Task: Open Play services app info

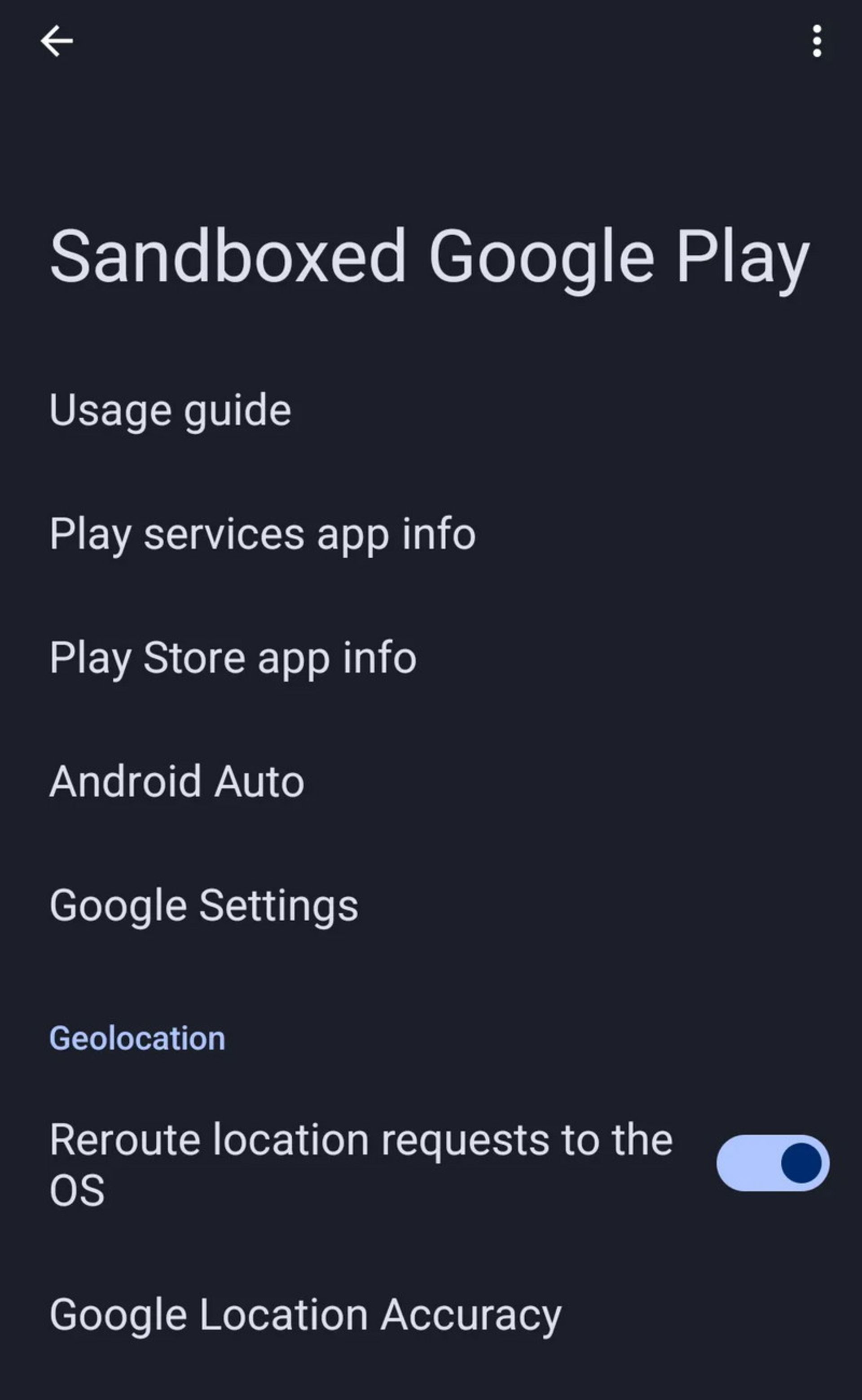Action: point(262,534)
